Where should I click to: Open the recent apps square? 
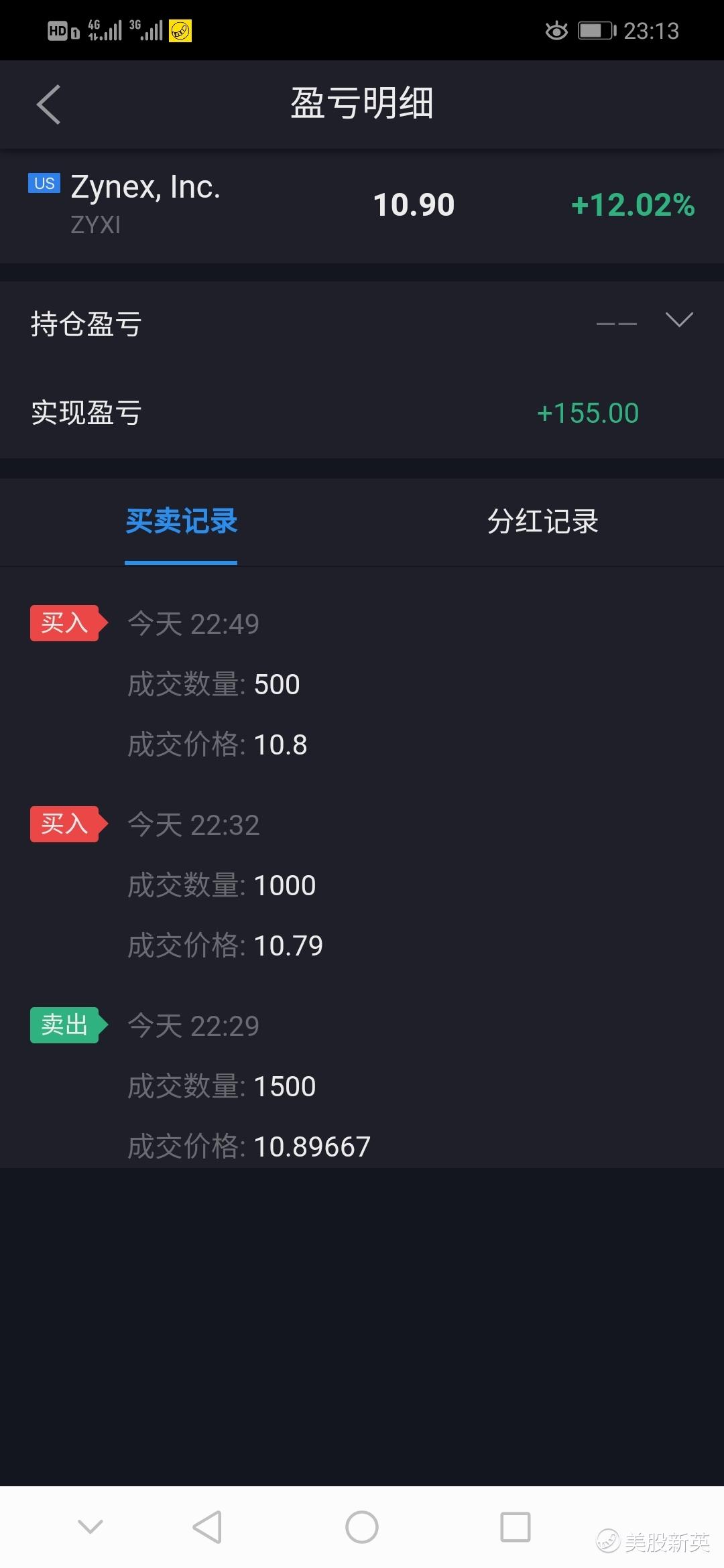[x=516, y=1527]
